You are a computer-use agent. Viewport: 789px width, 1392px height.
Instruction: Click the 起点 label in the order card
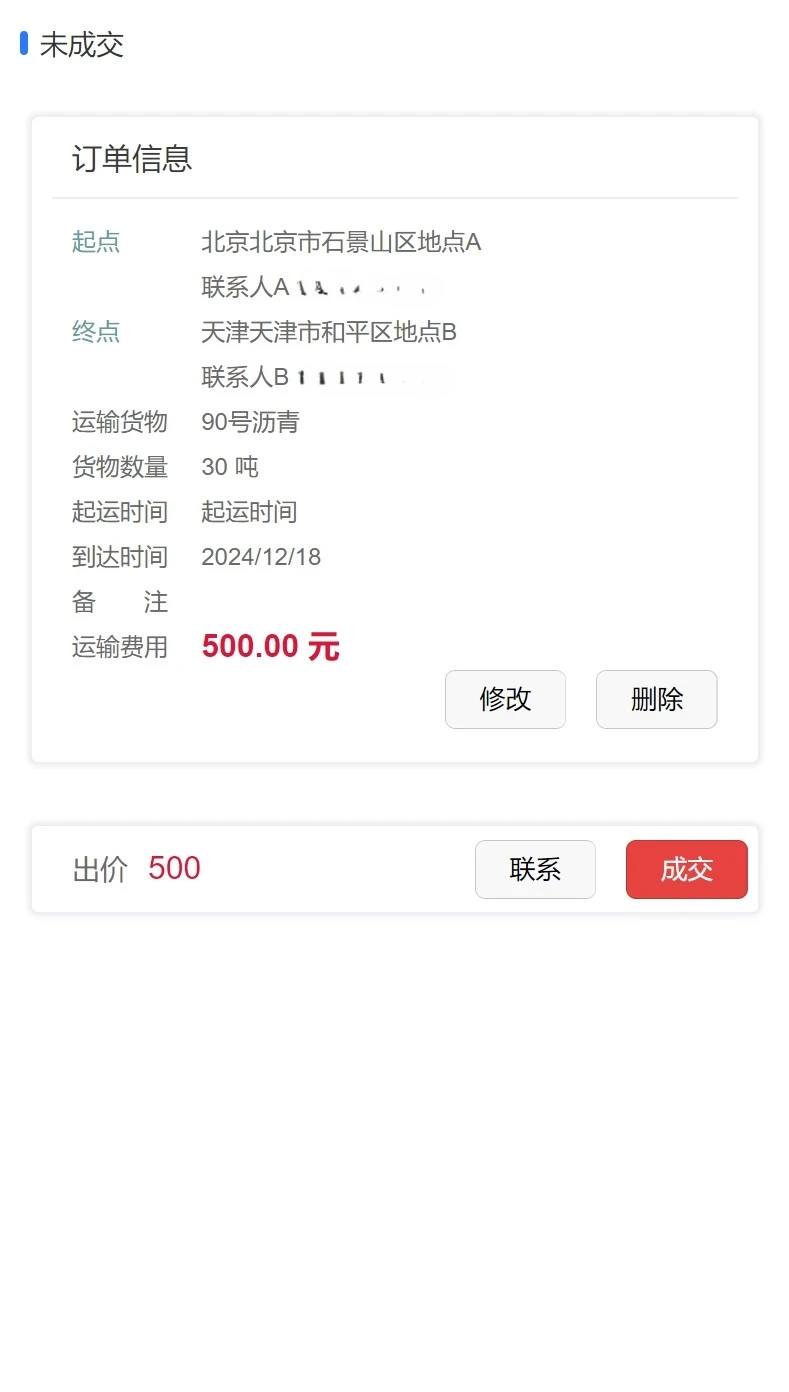95,242
